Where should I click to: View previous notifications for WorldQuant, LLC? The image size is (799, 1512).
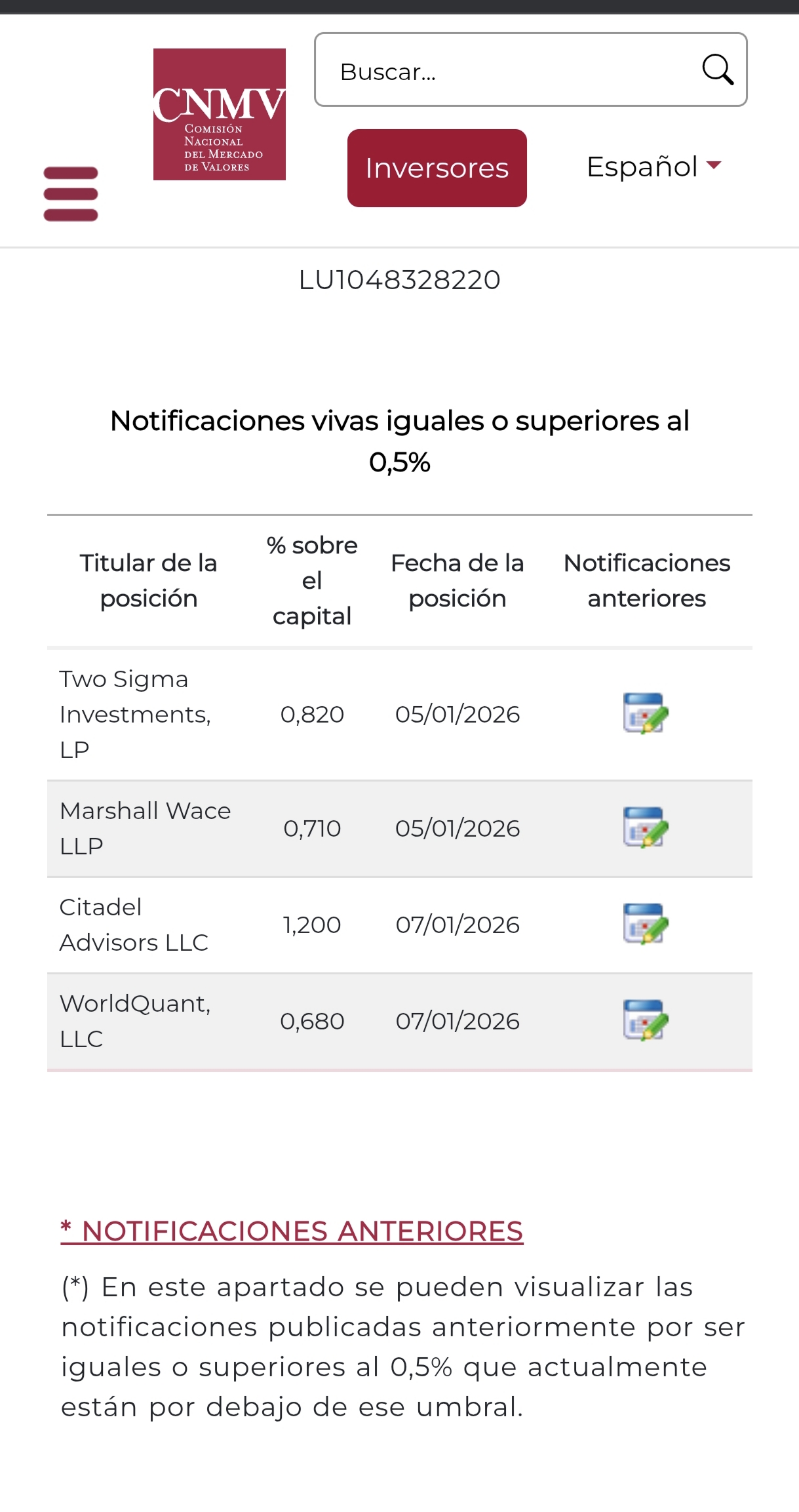(646, 1020)
